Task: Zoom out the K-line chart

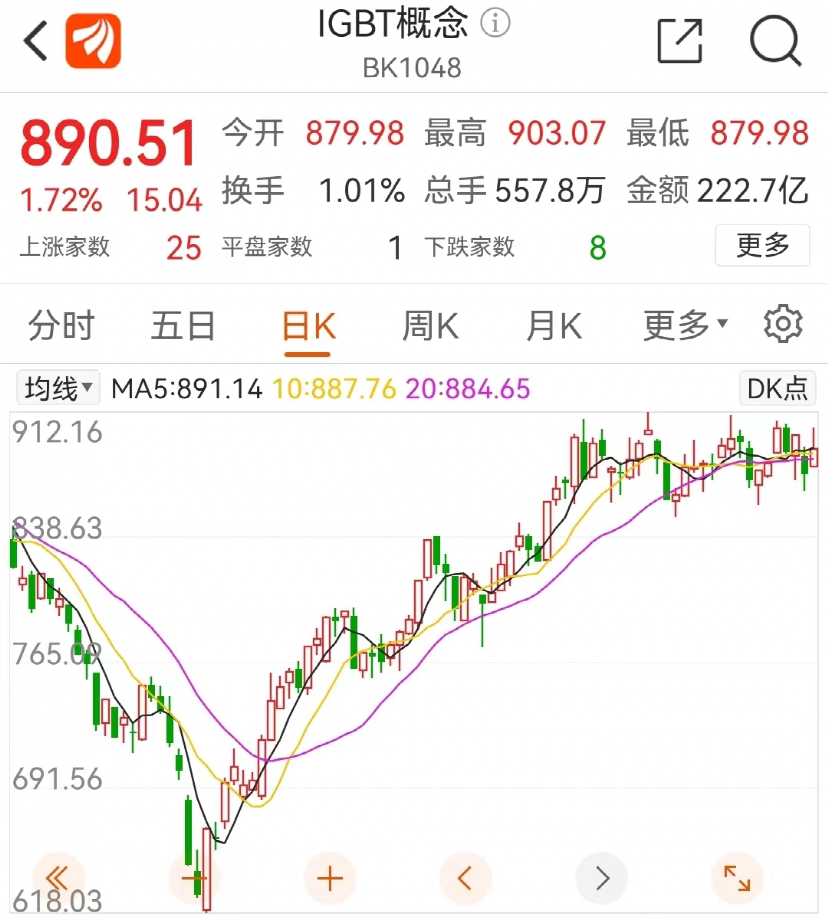Action: 193,878
